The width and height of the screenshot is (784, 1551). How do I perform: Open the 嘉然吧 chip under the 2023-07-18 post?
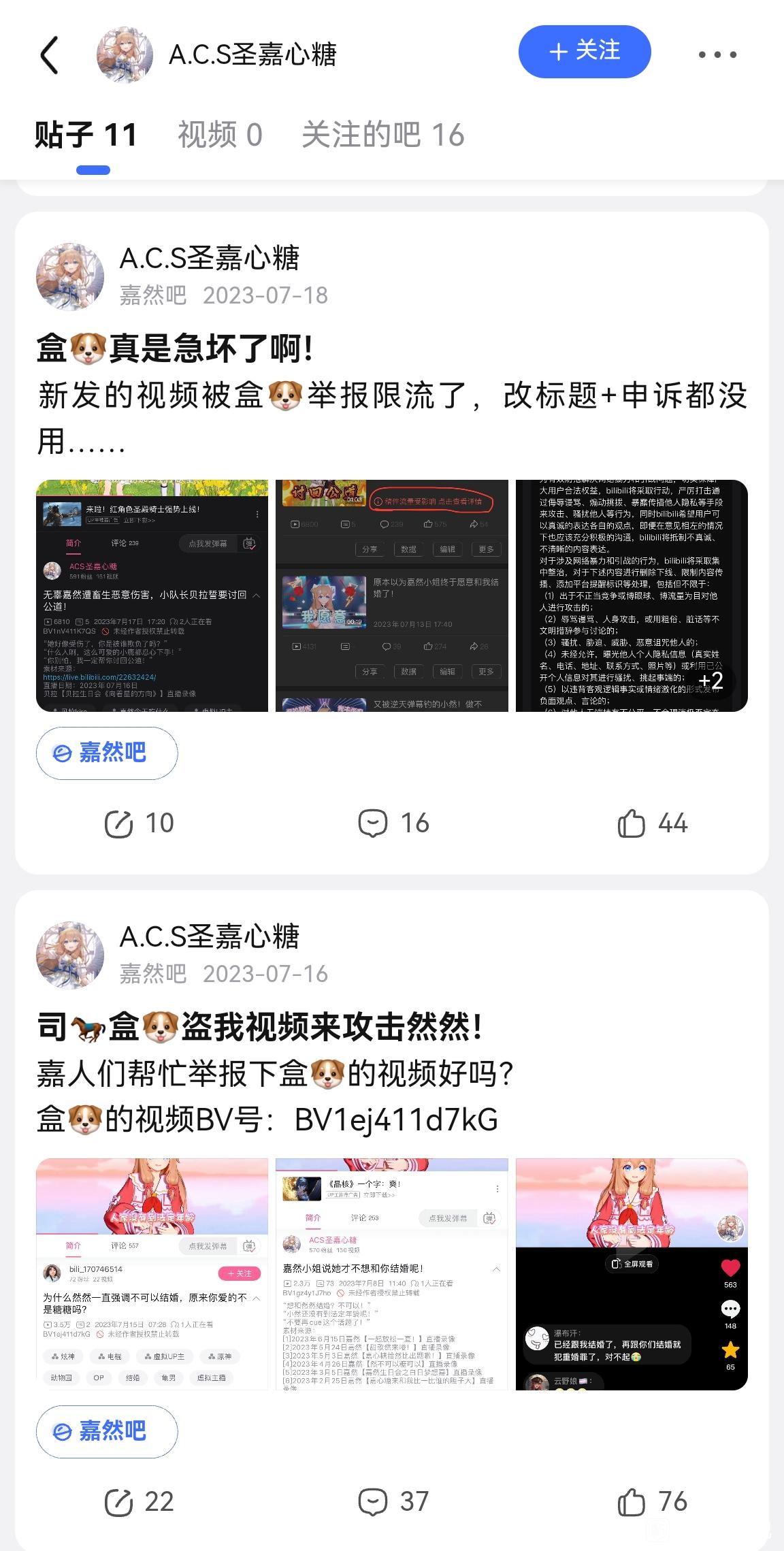click(x=107, y=753)
